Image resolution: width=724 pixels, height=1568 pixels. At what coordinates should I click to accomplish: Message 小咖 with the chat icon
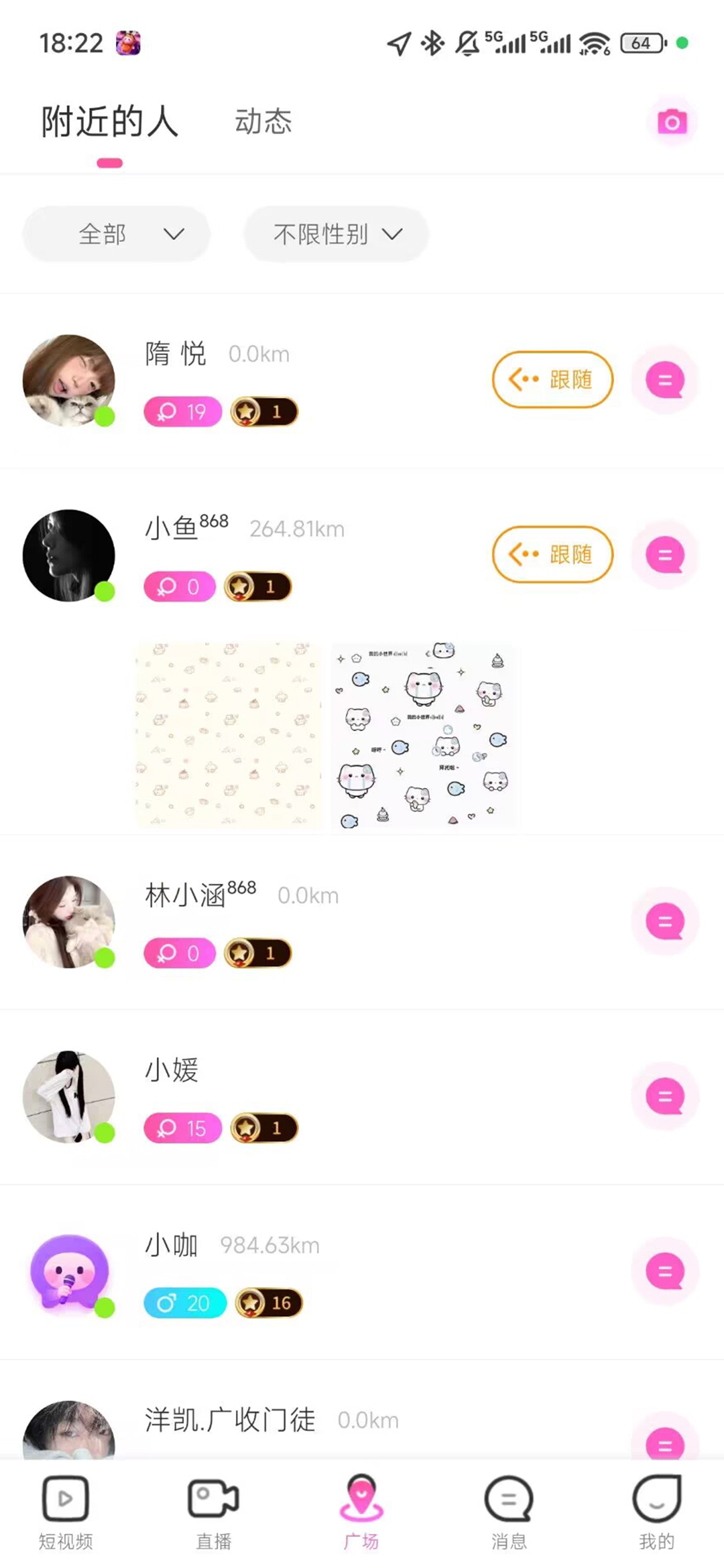tap(665, 1272)
